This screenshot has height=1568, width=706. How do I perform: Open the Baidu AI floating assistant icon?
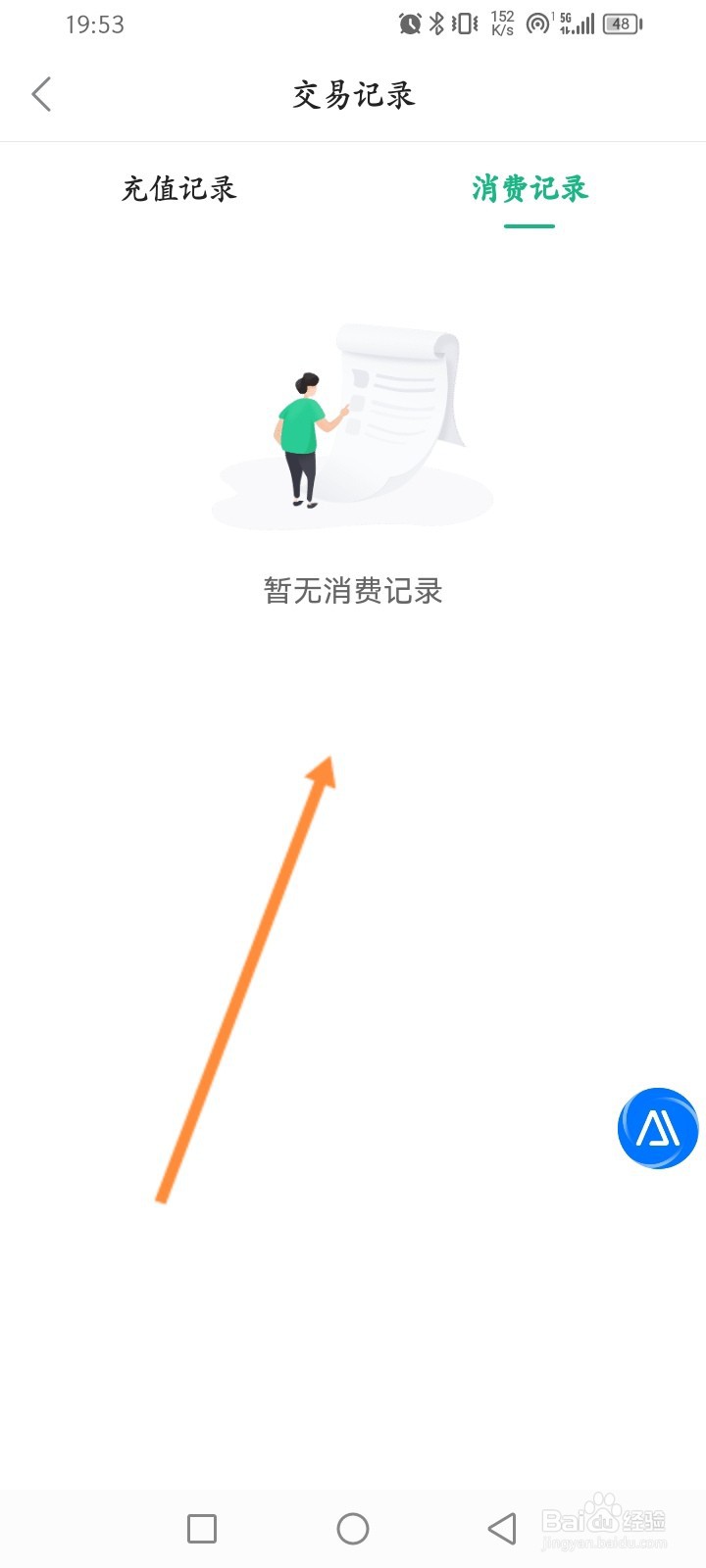657,1129
